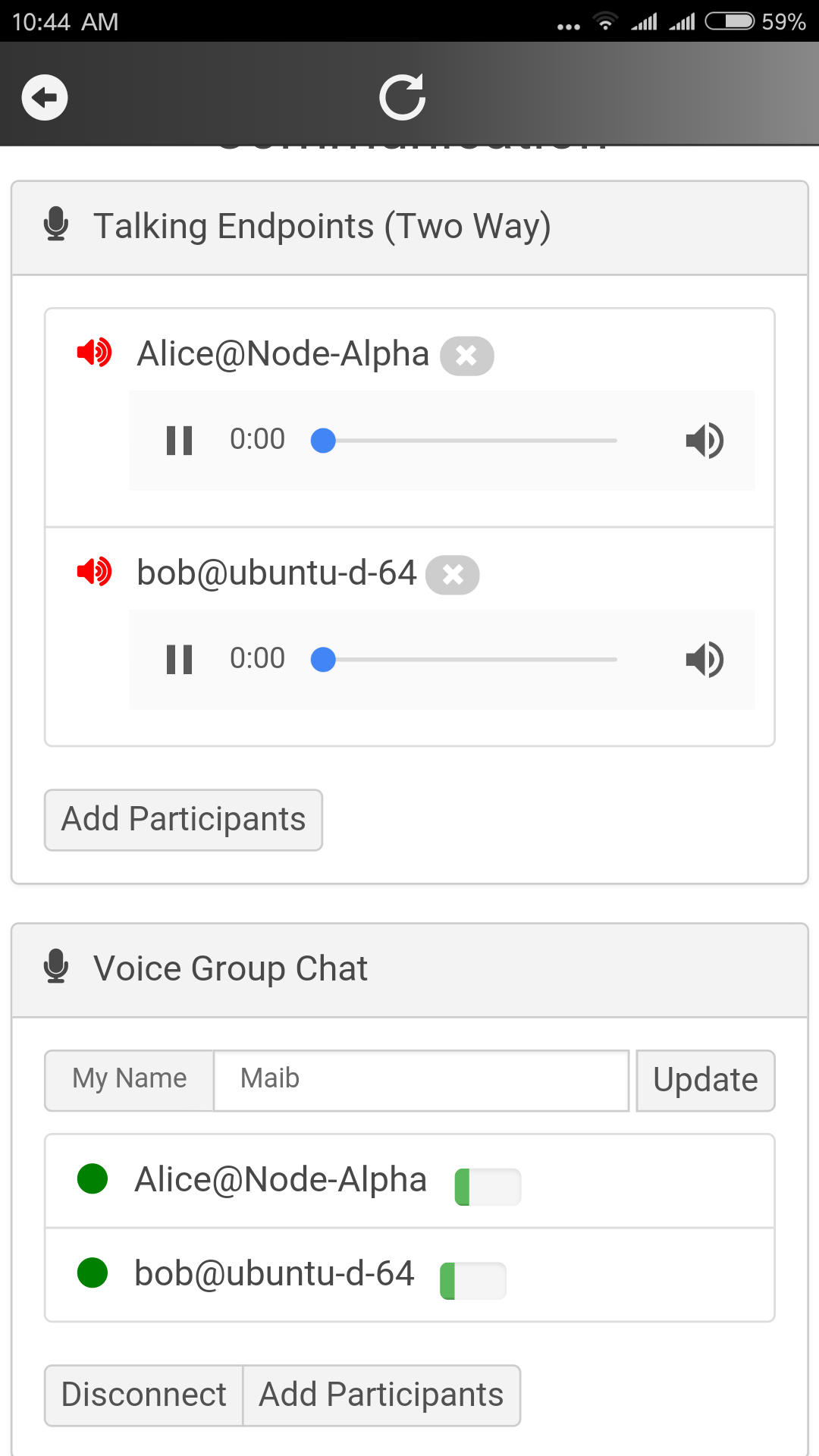Toggle the switch for bob@ubuntu-d-64
The width and height of the screenshot is (819, 1456).
coord(473,1281)
